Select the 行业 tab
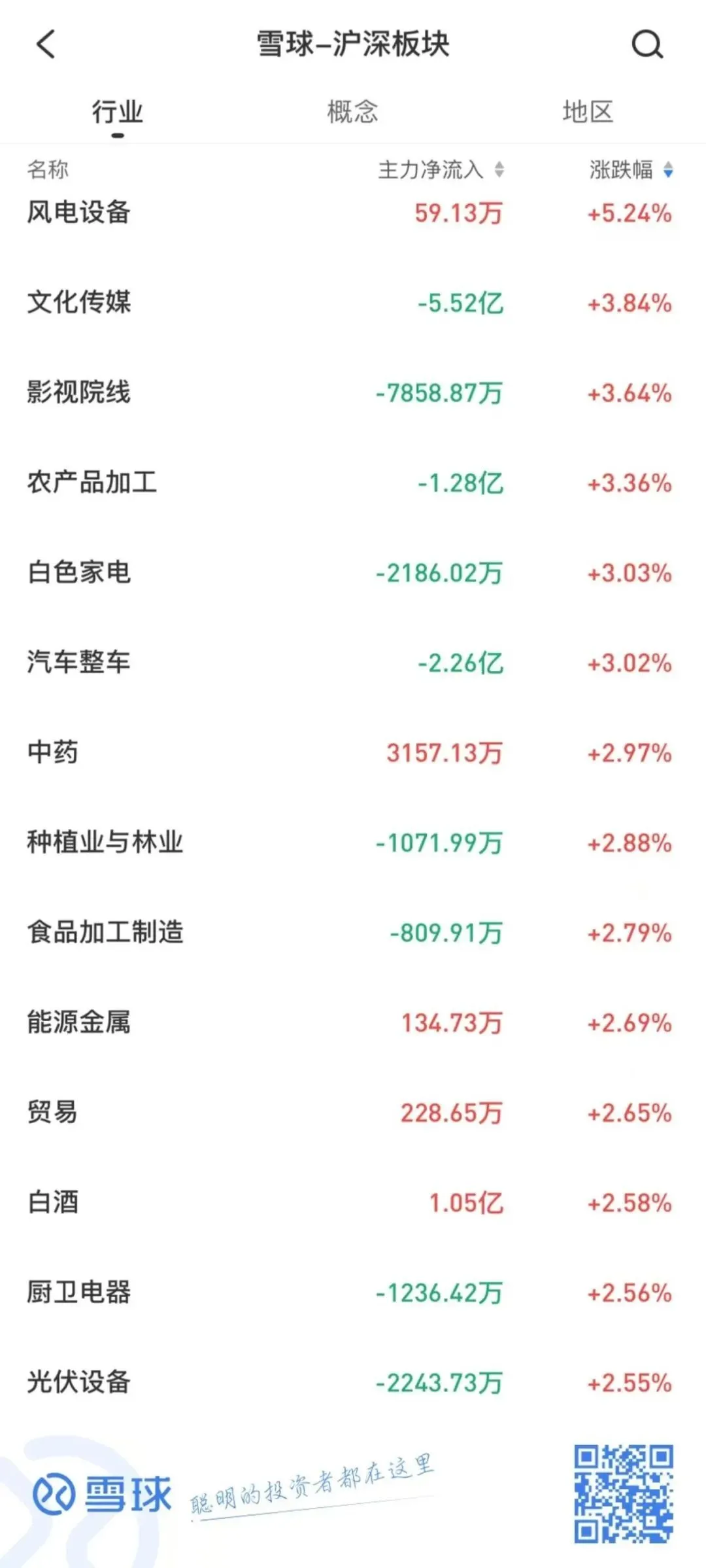The width and height of the screenshot is (706, 1568). tap(118, 112)
